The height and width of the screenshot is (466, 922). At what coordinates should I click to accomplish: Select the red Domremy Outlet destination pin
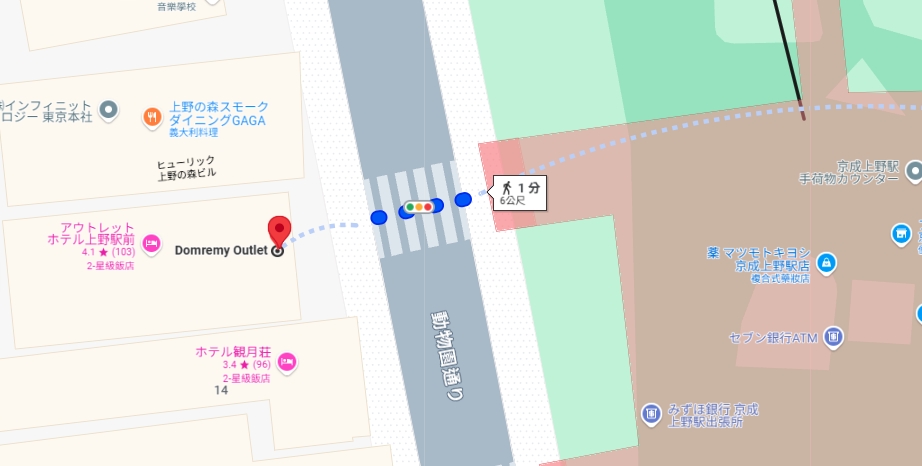click(x=280, y=231)
